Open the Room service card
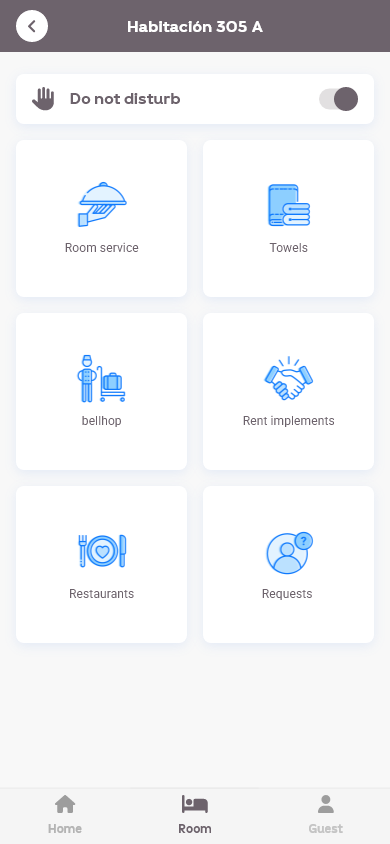This screenshot has height=844, width=390. (x=102, y=219)
